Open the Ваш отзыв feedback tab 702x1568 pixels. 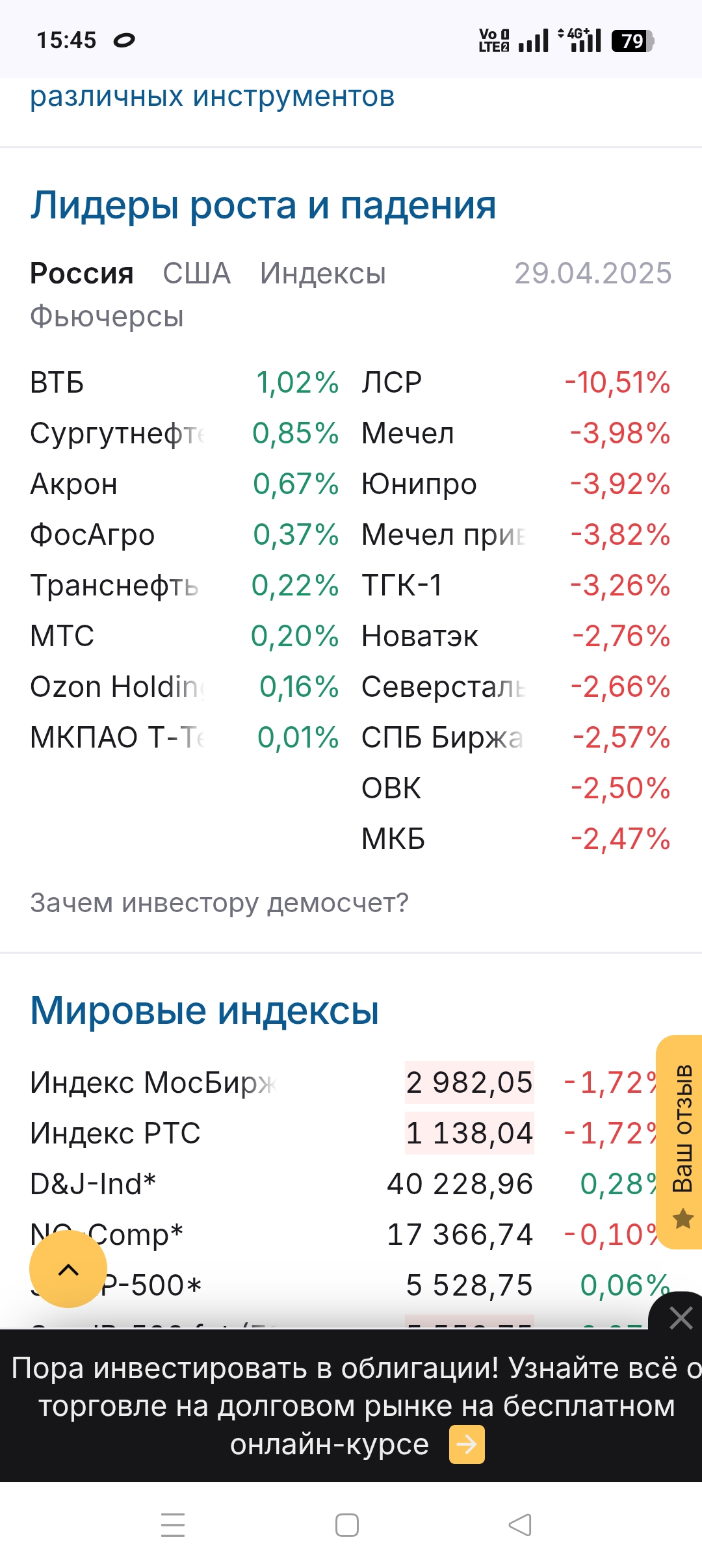681,1142
